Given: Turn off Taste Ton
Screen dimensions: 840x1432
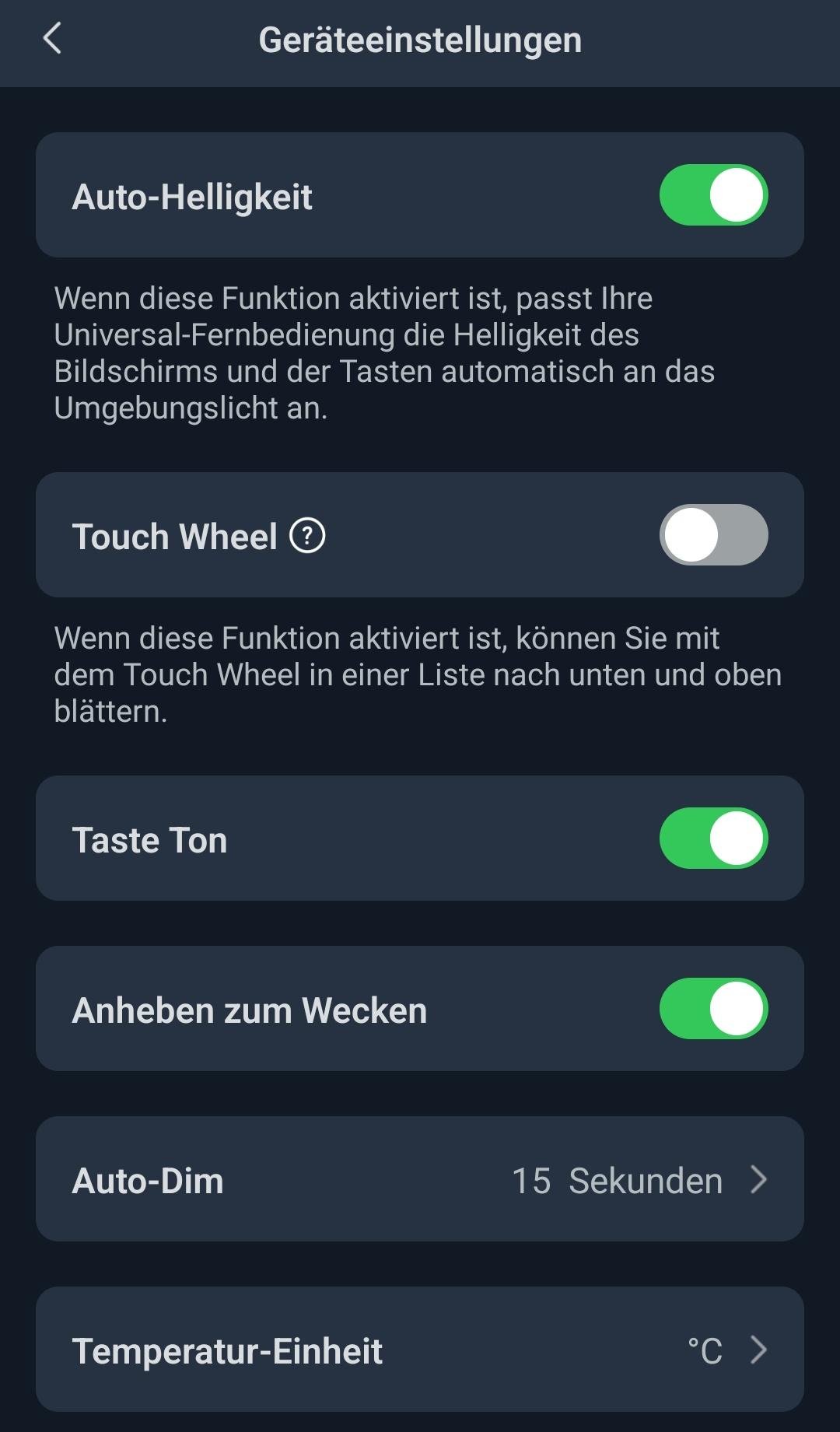Looking at the screenshot, I should point(713,839).
